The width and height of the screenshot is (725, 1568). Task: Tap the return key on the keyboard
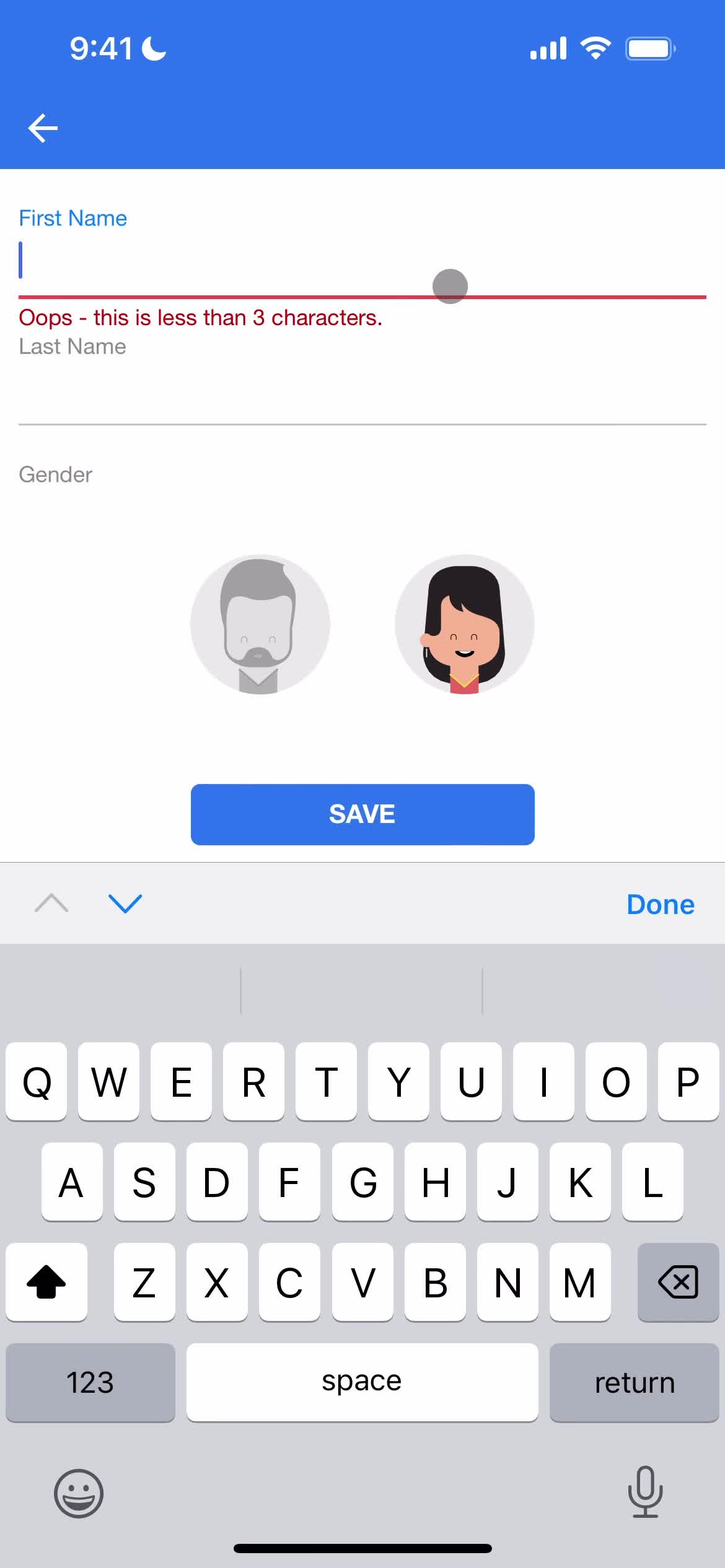[635, 1382]
